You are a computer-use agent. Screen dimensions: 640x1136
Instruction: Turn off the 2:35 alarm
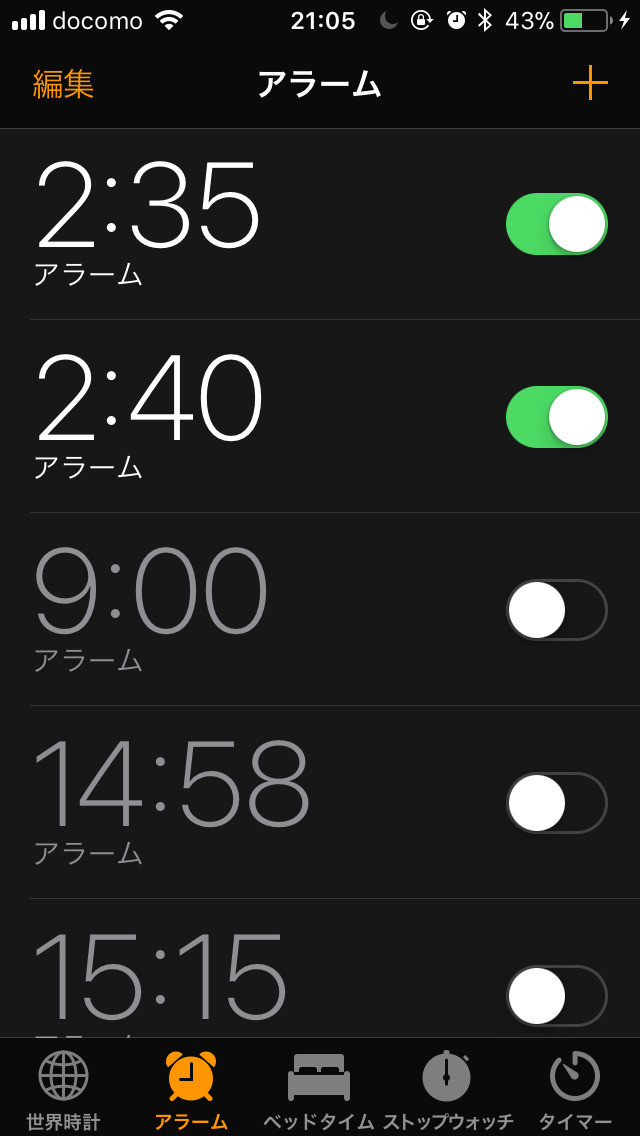(557, 224)
